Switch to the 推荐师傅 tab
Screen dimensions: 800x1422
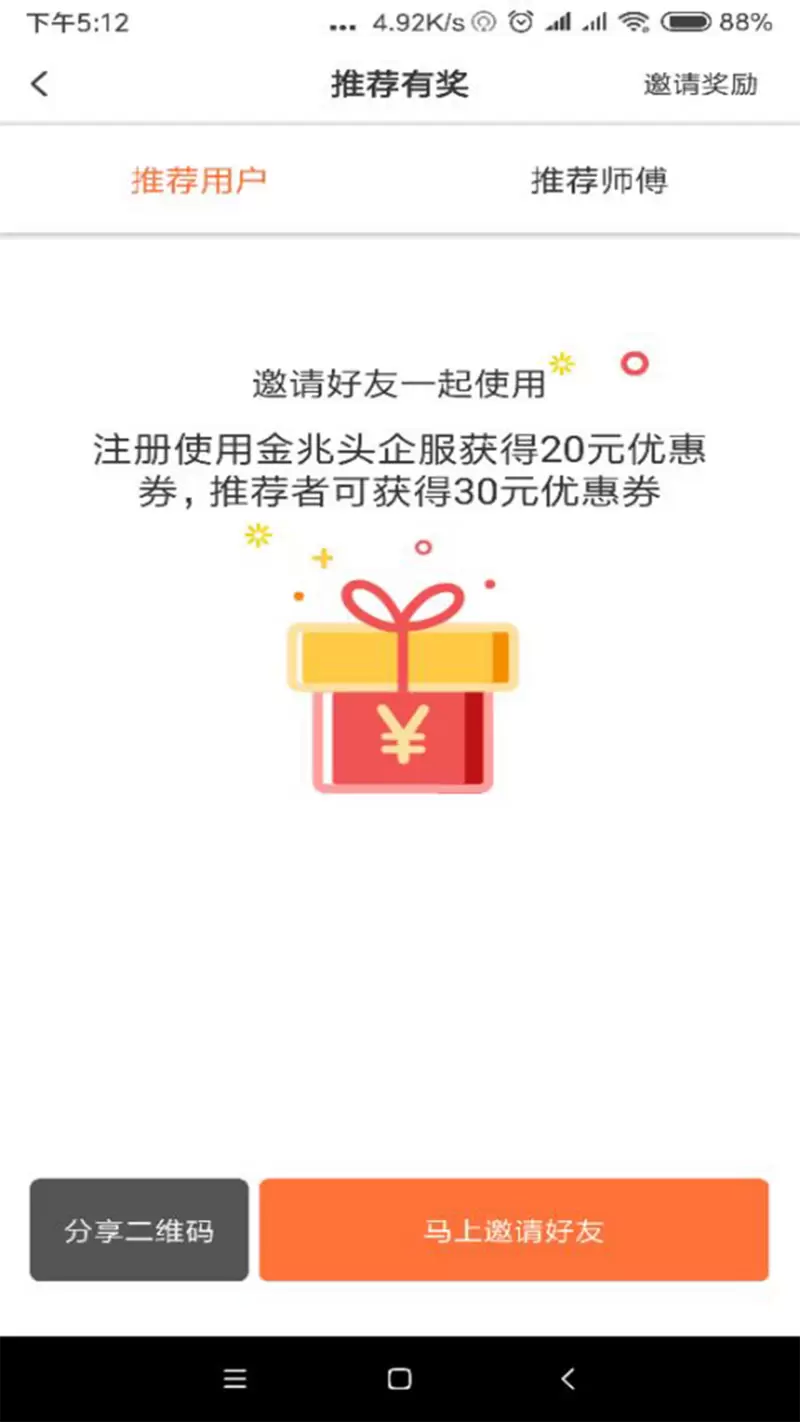pos(599,181)
